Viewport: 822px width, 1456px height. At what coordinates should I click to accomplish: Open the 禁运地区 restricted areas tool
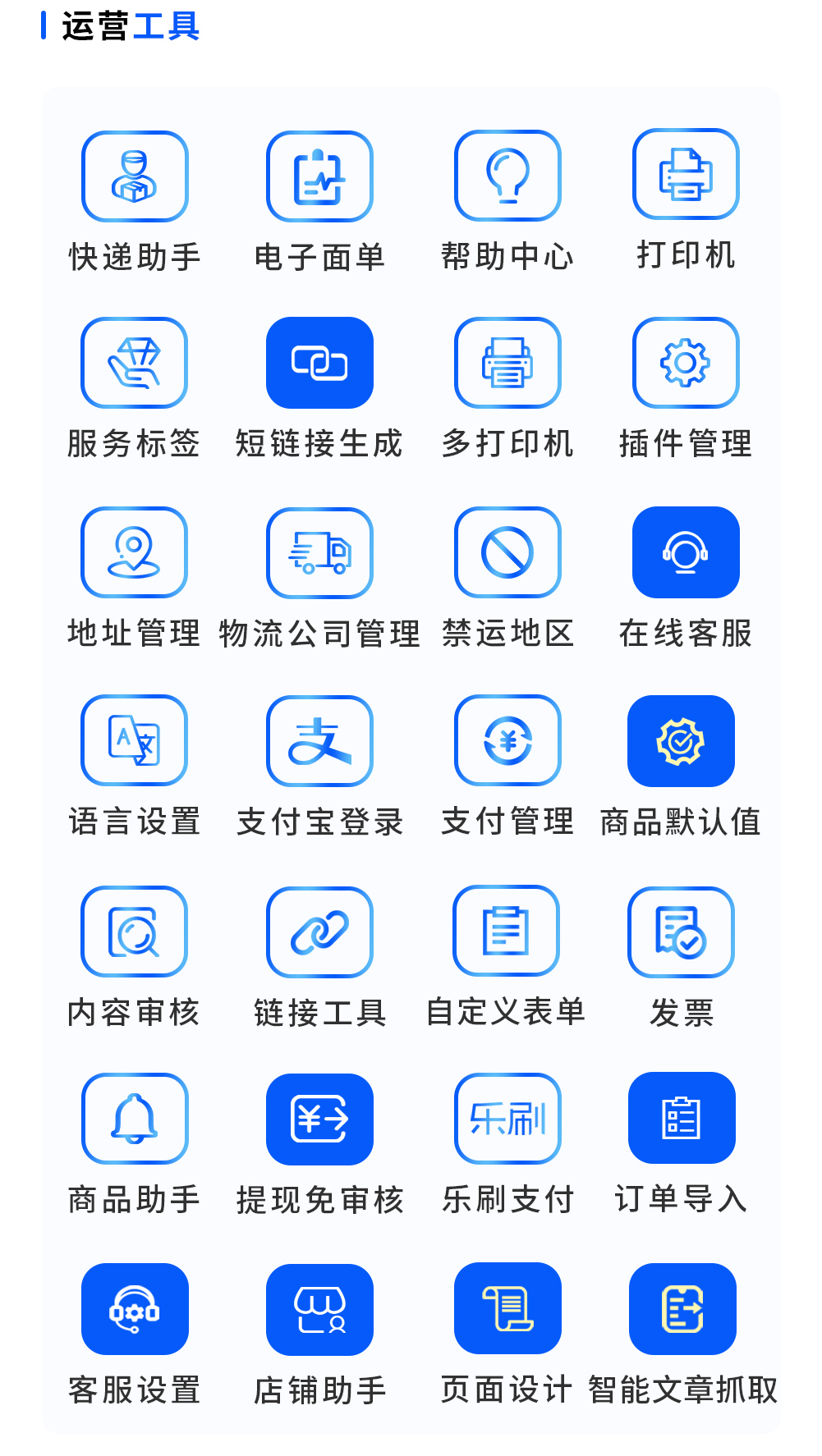tap(506, 552)
